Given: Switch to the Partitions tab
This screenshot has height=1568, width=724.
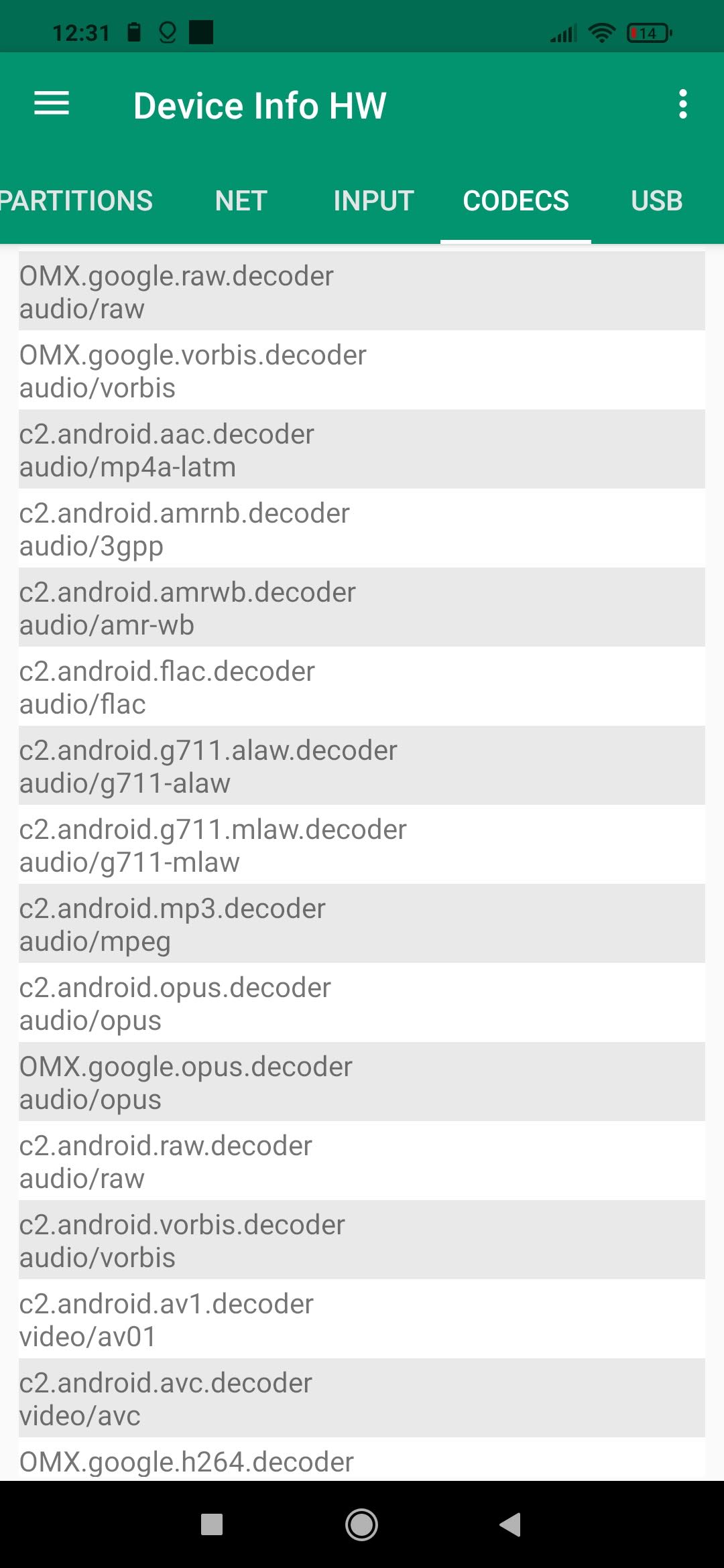Looking at the screenshot, I should 76,201.
